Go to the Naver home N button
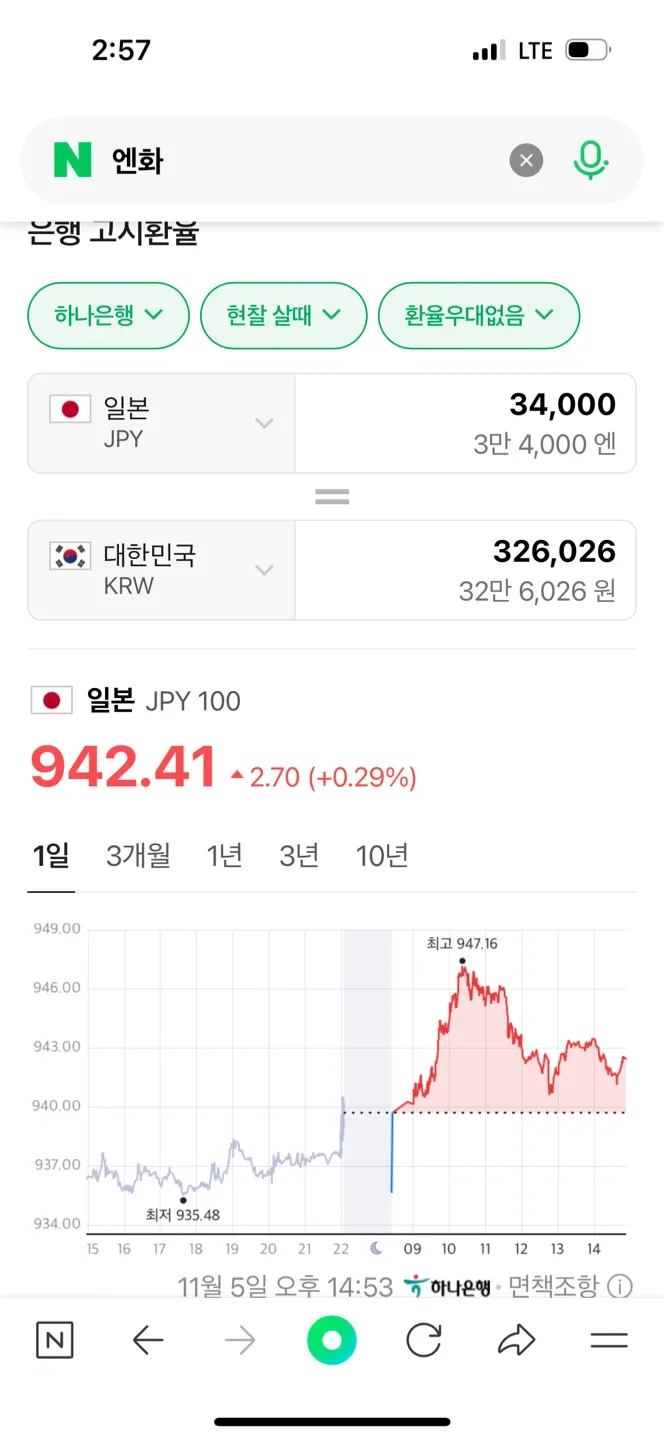Screen dimensions: 664x1440 55,1340
